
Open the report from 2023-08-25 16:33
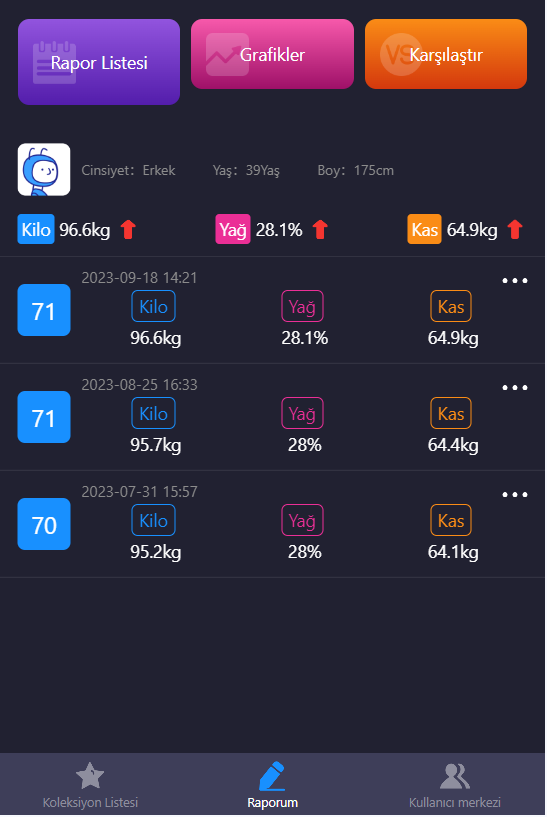[272, 417]
